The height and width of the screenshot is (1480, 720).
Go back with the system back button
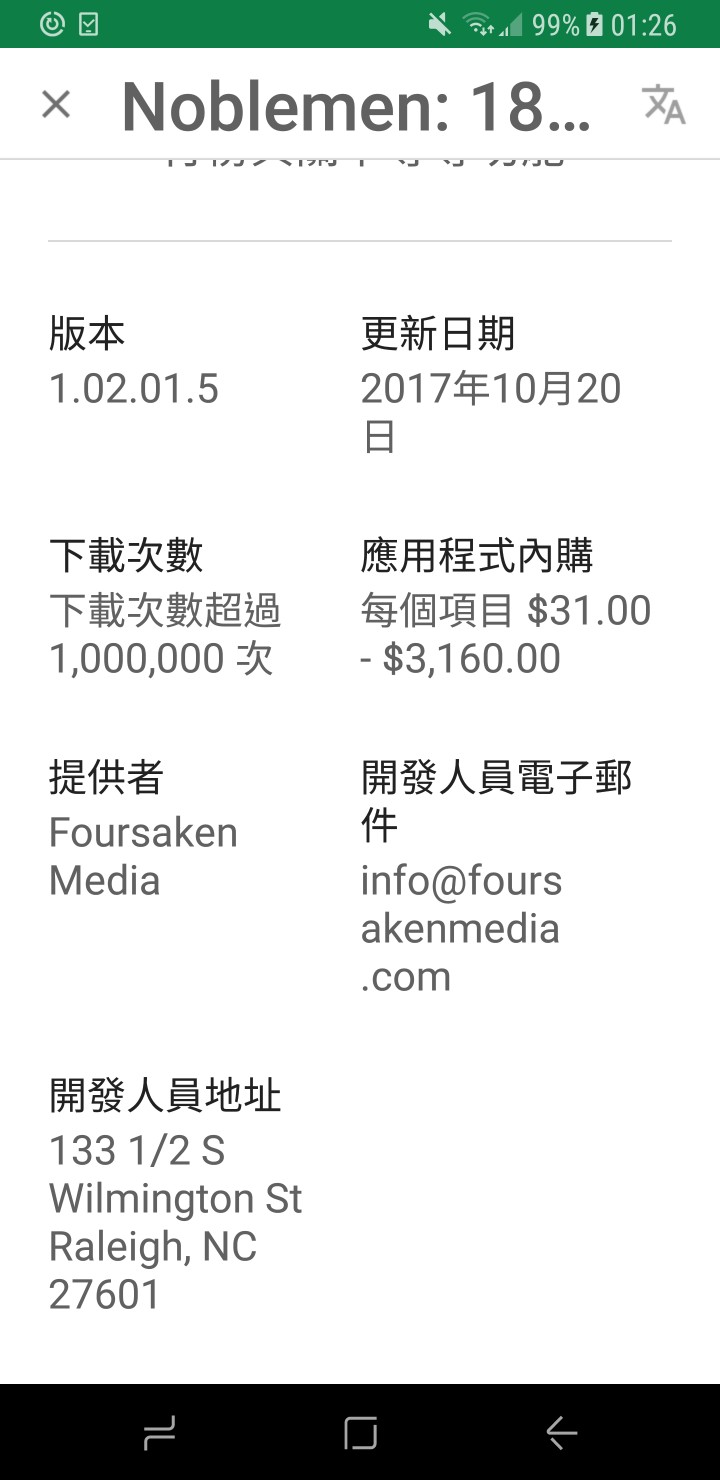(561, 1434)
